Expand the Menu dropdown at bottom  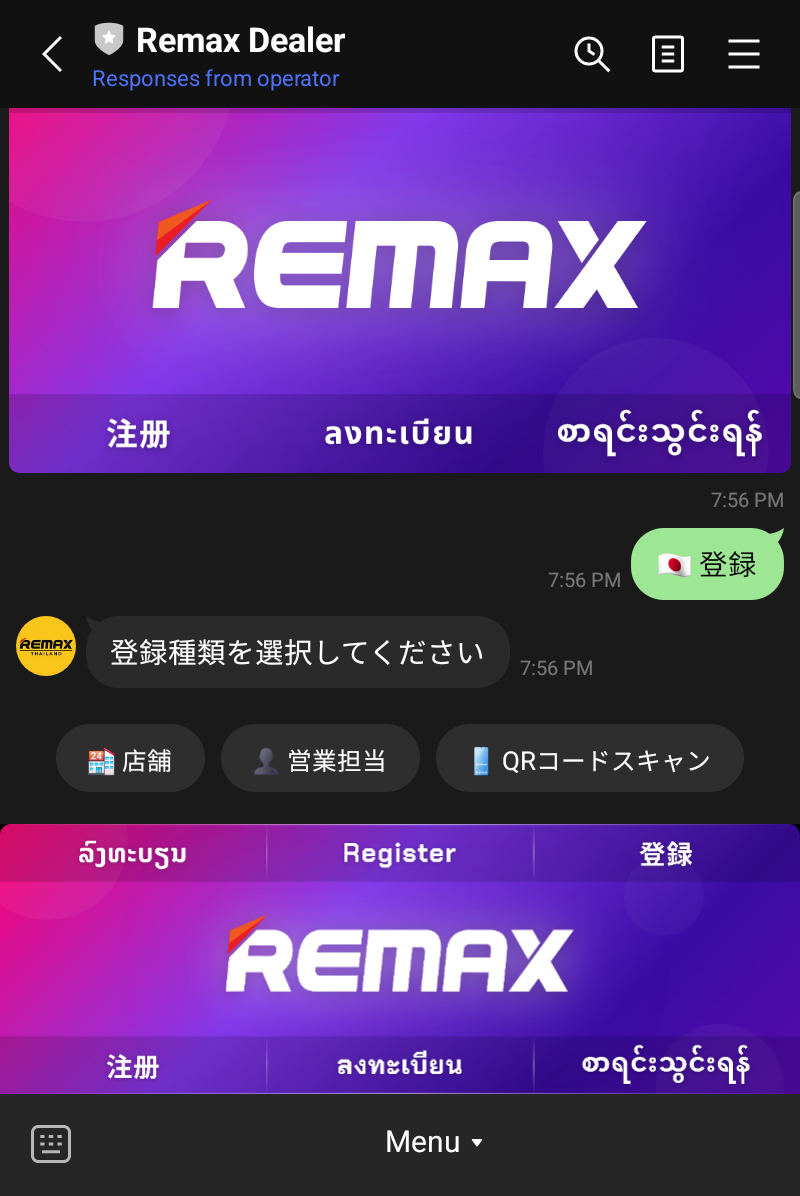click(435, 1141)
